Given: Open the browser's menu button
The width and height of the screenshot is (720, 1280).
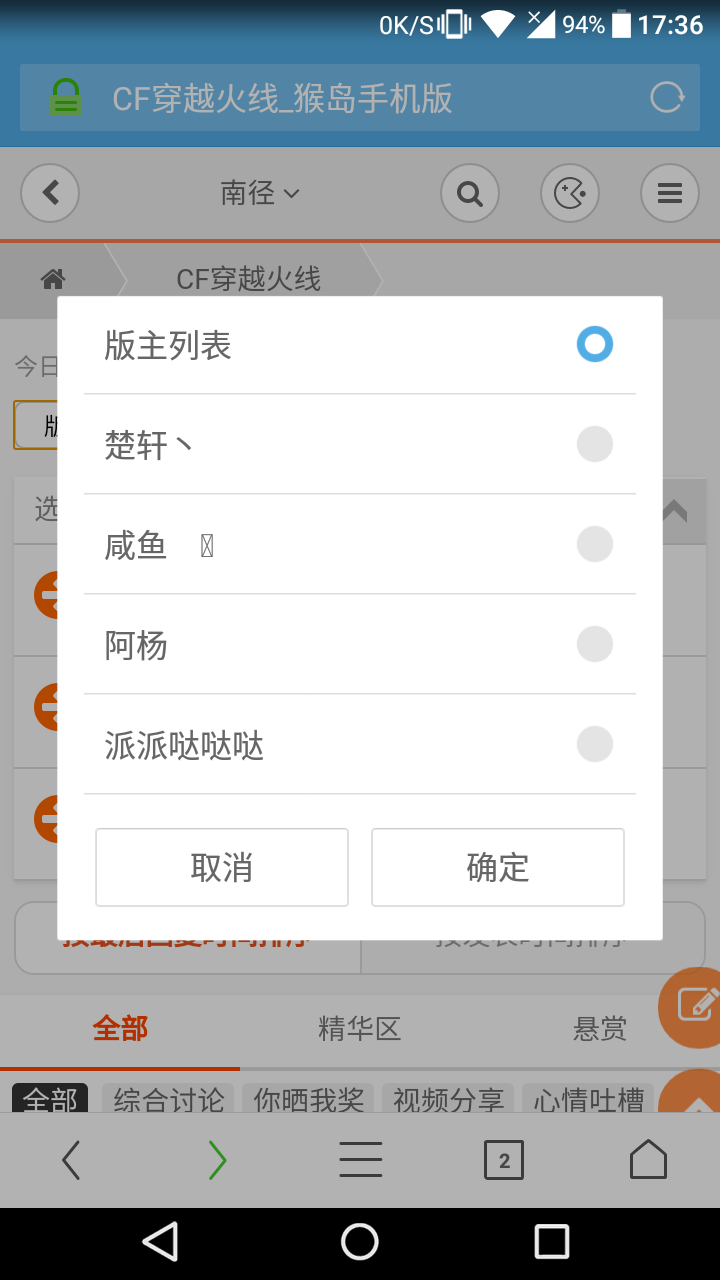Looking at the screenshot, I should coord(360,1160).
